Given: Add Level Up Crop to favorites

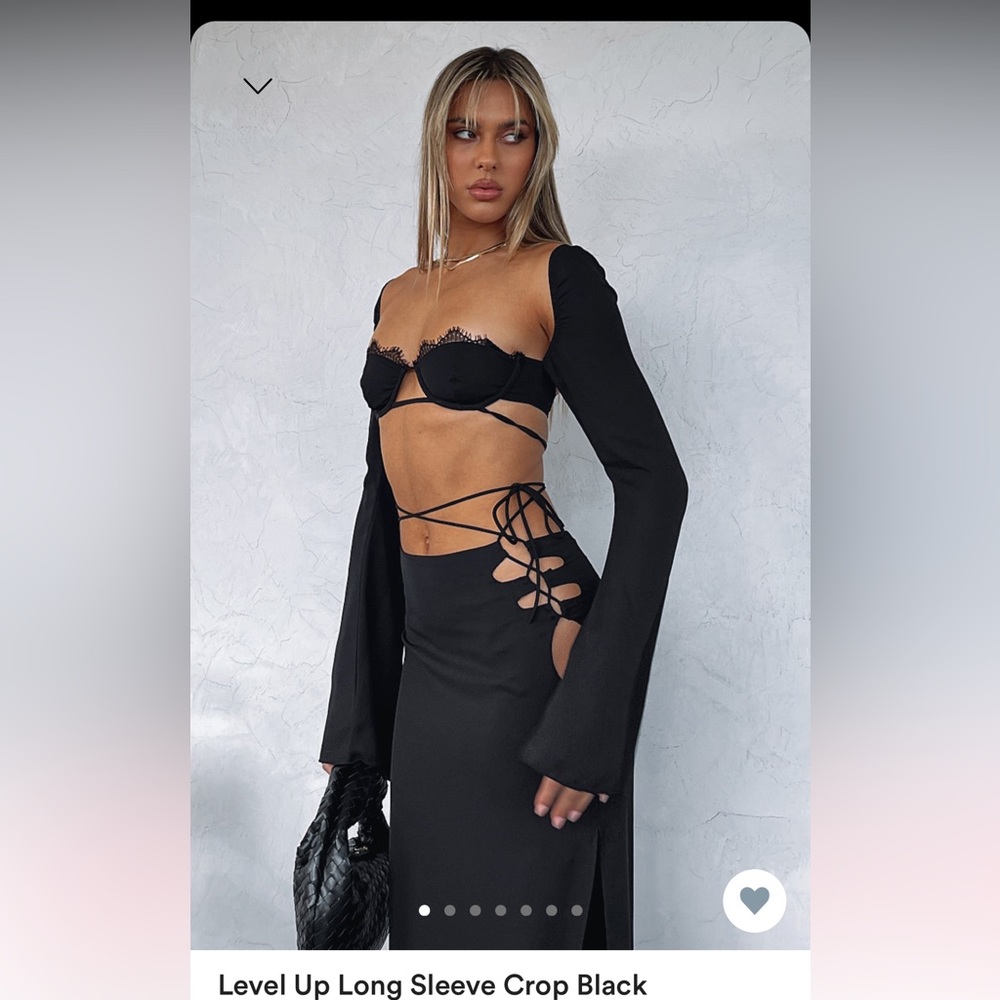Looking at the screenshot, I should coord(754,900).
